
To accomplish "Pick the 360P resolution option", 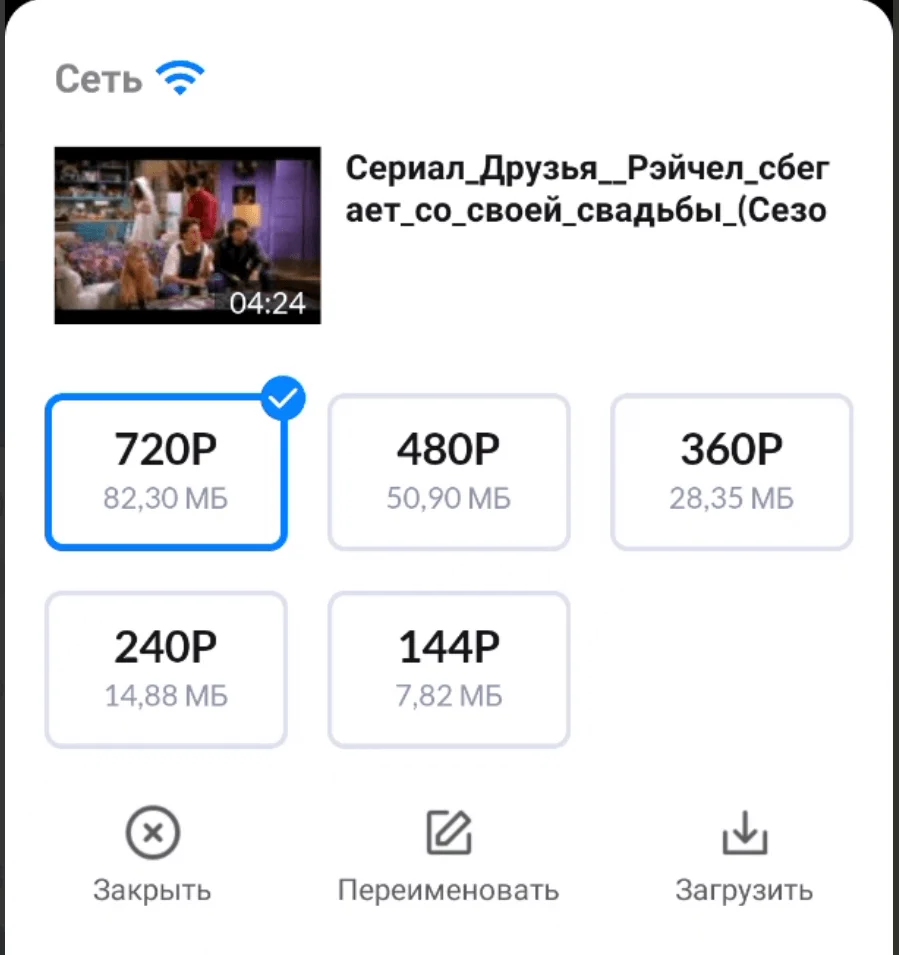I will click(x=731, y=471).
